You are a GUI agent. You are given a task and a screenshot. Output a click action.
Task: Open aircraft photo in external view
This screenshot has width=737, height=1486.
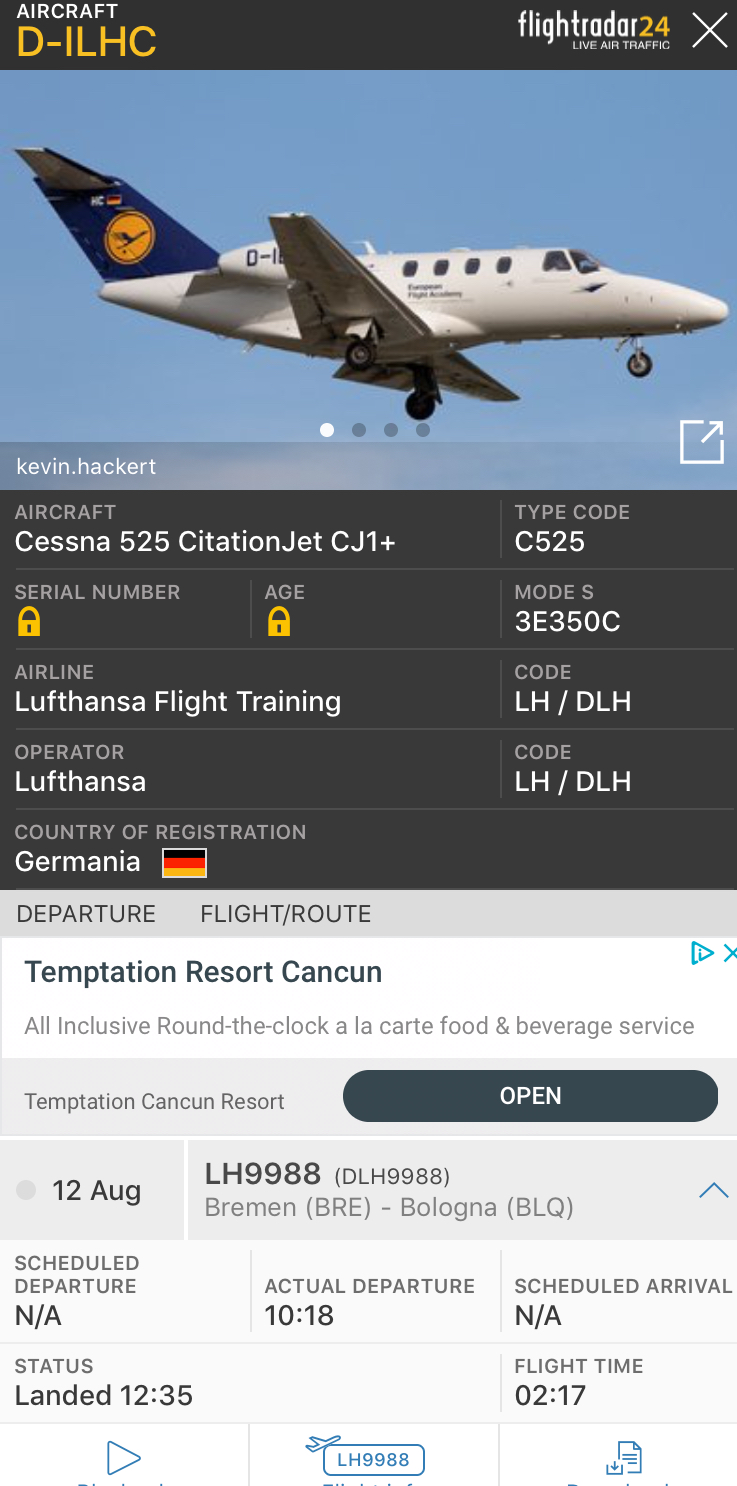coord(701,442)
